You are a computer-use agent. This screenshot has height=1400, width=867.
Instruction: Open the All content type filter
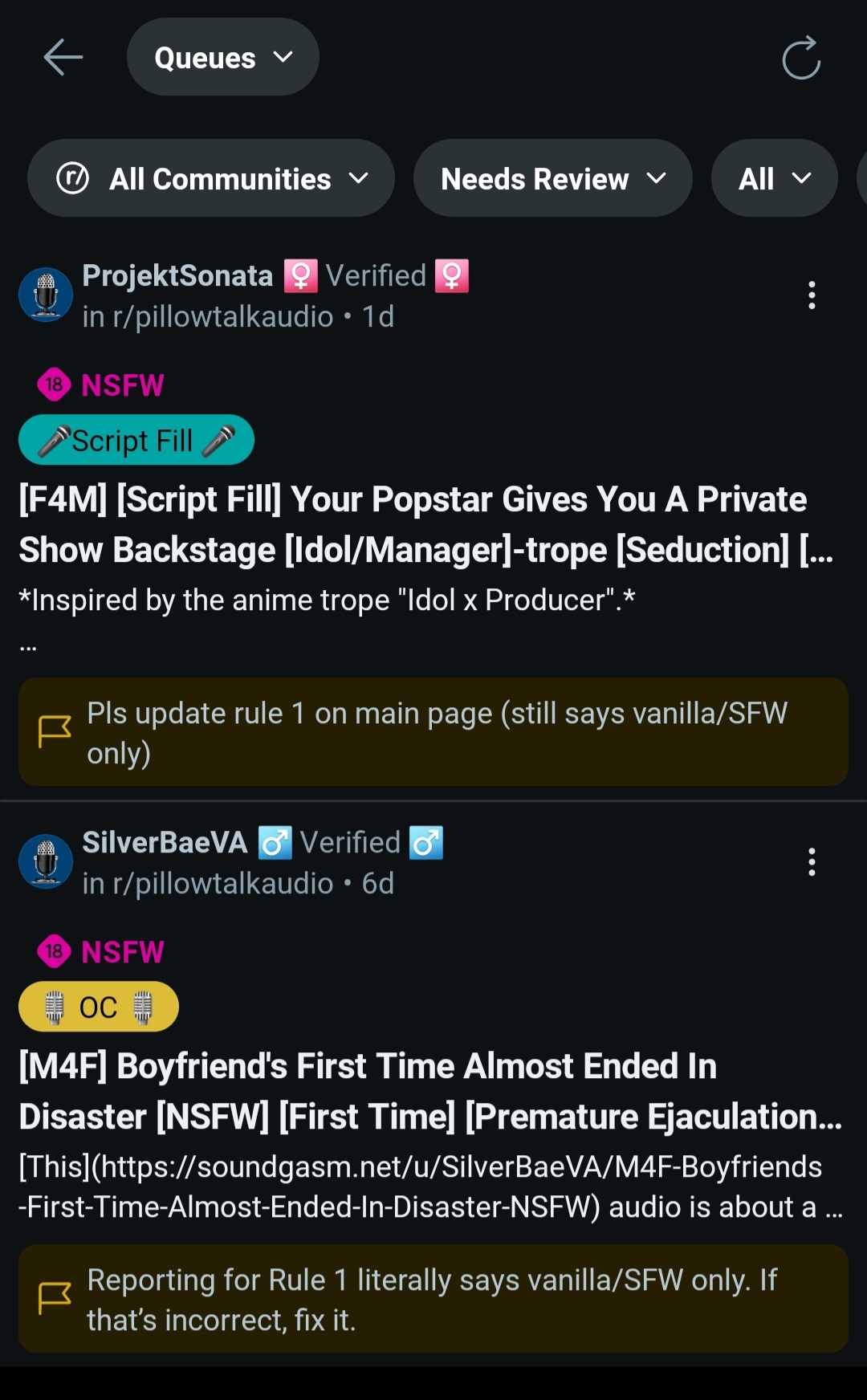[774, 178]
